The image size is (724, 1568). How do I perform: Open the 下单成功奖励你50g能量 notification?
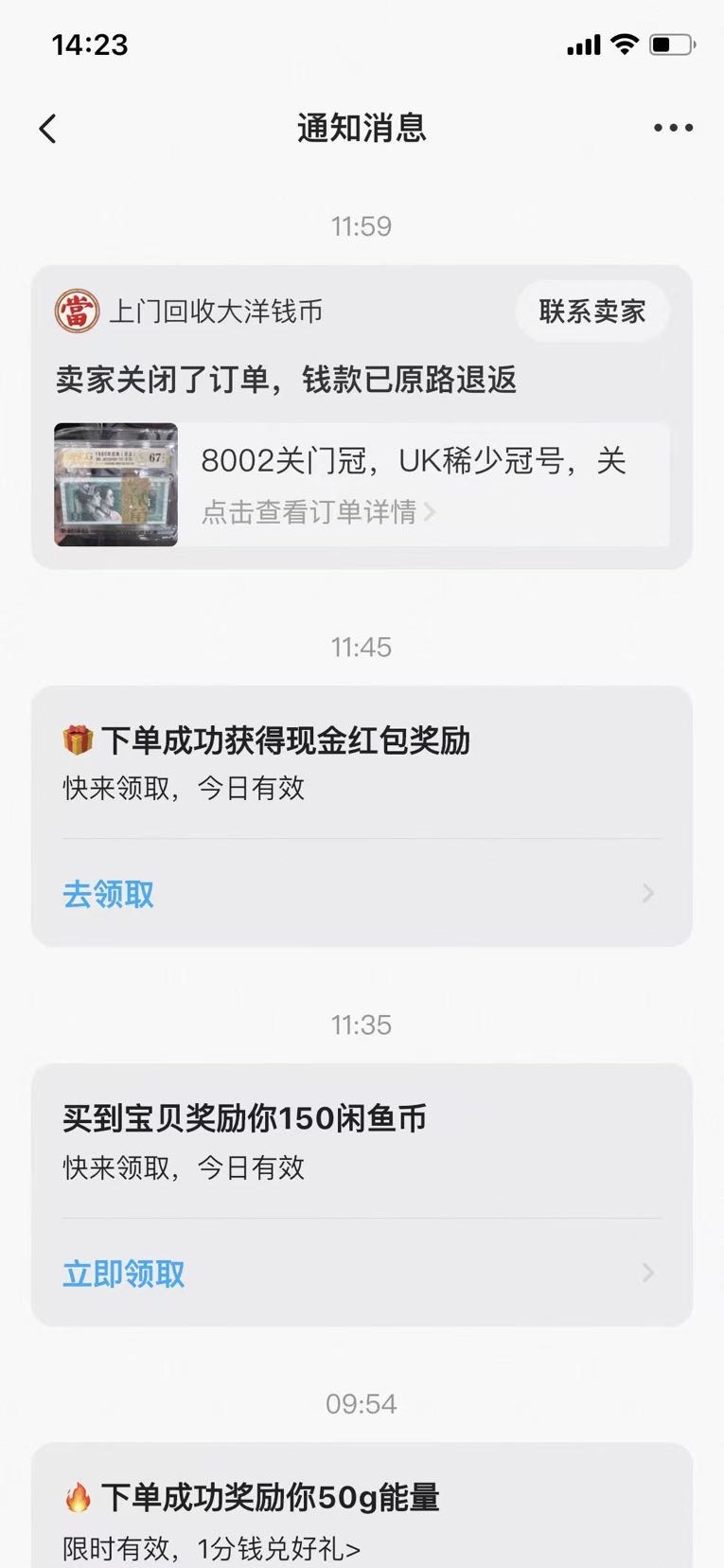click(x=270, y=1498)
